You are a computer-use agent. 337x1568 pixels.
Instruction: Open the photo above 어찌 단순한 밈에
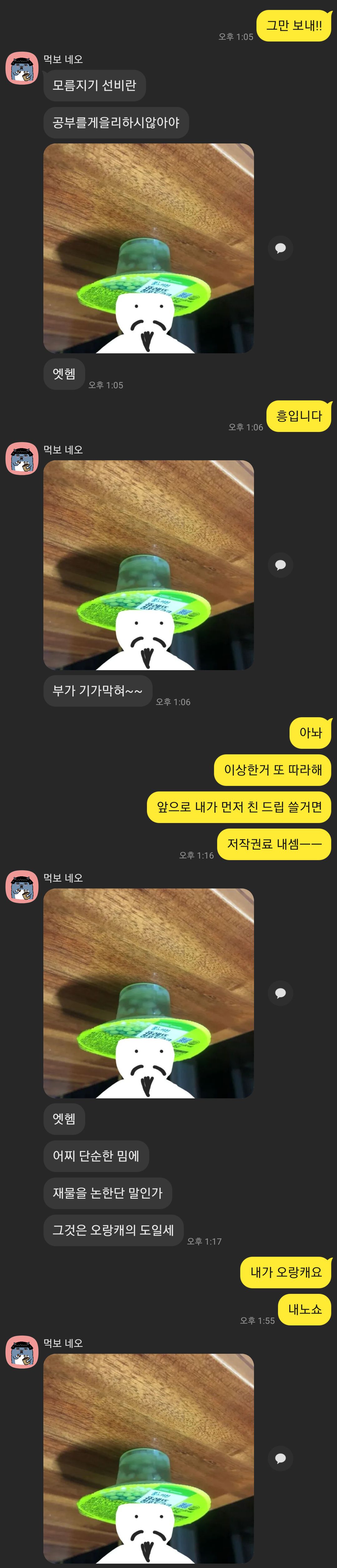pos(148,993)
